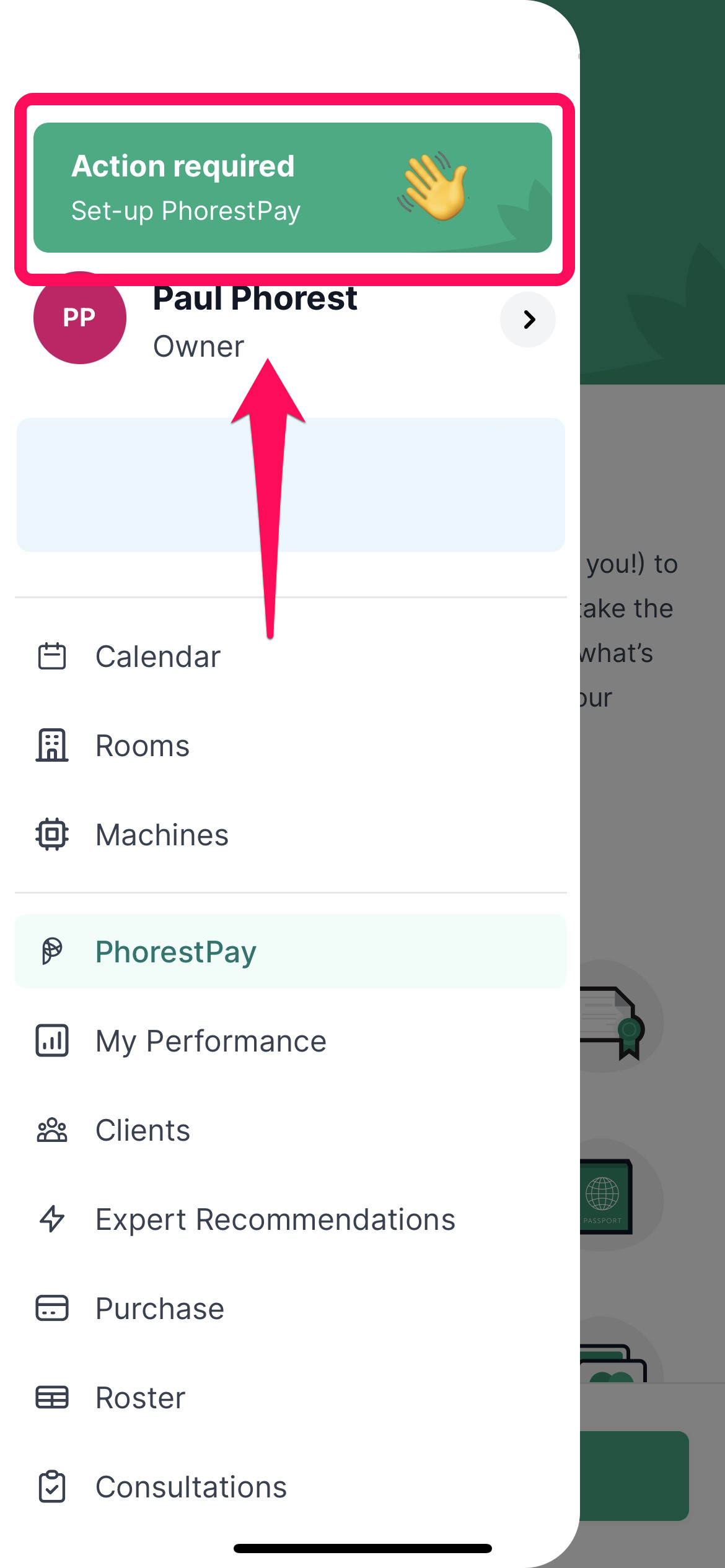This screenshot has width=725, height=1568.
Task: Open the Machines section
Action: (x=291, y=835)
